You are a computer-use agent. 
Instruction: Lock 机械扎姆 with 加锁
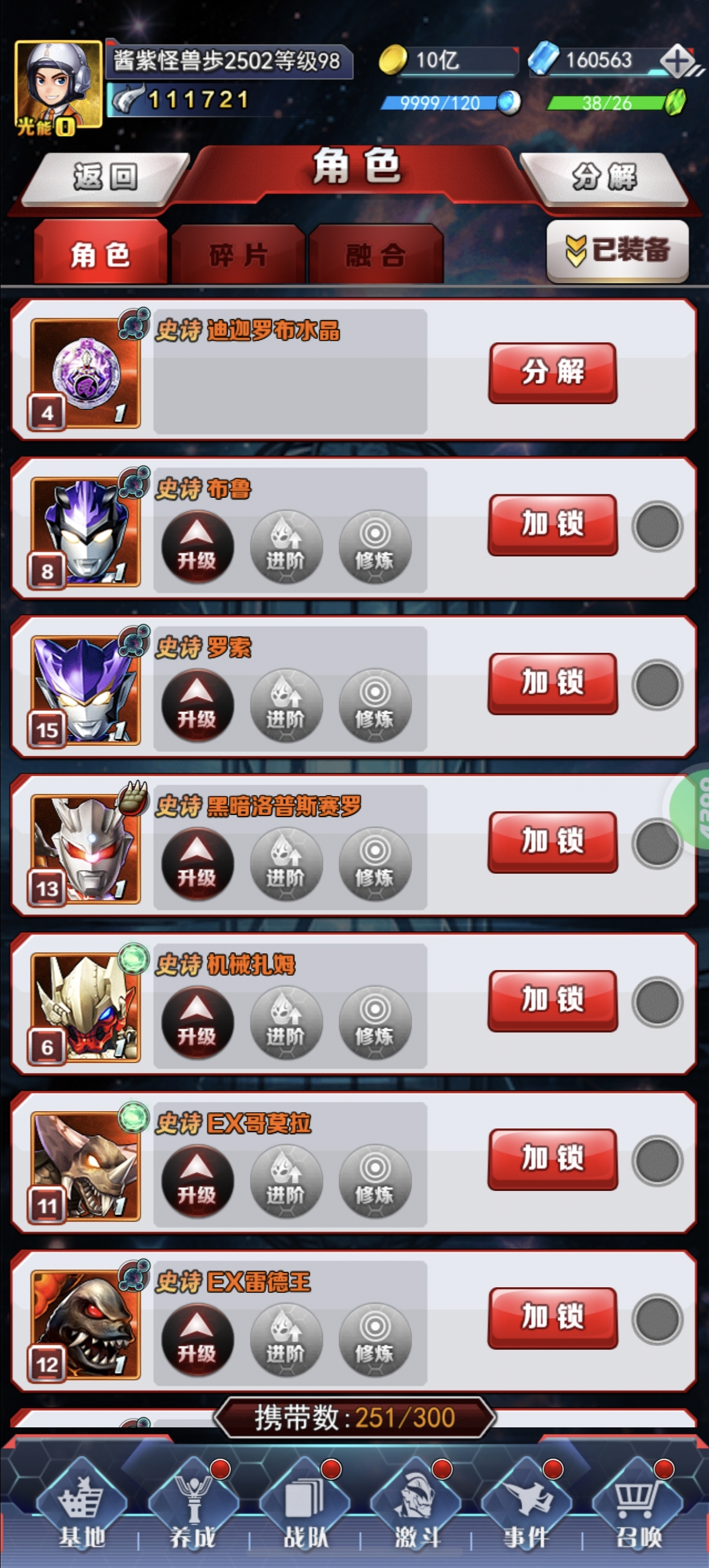[552, 1000]
